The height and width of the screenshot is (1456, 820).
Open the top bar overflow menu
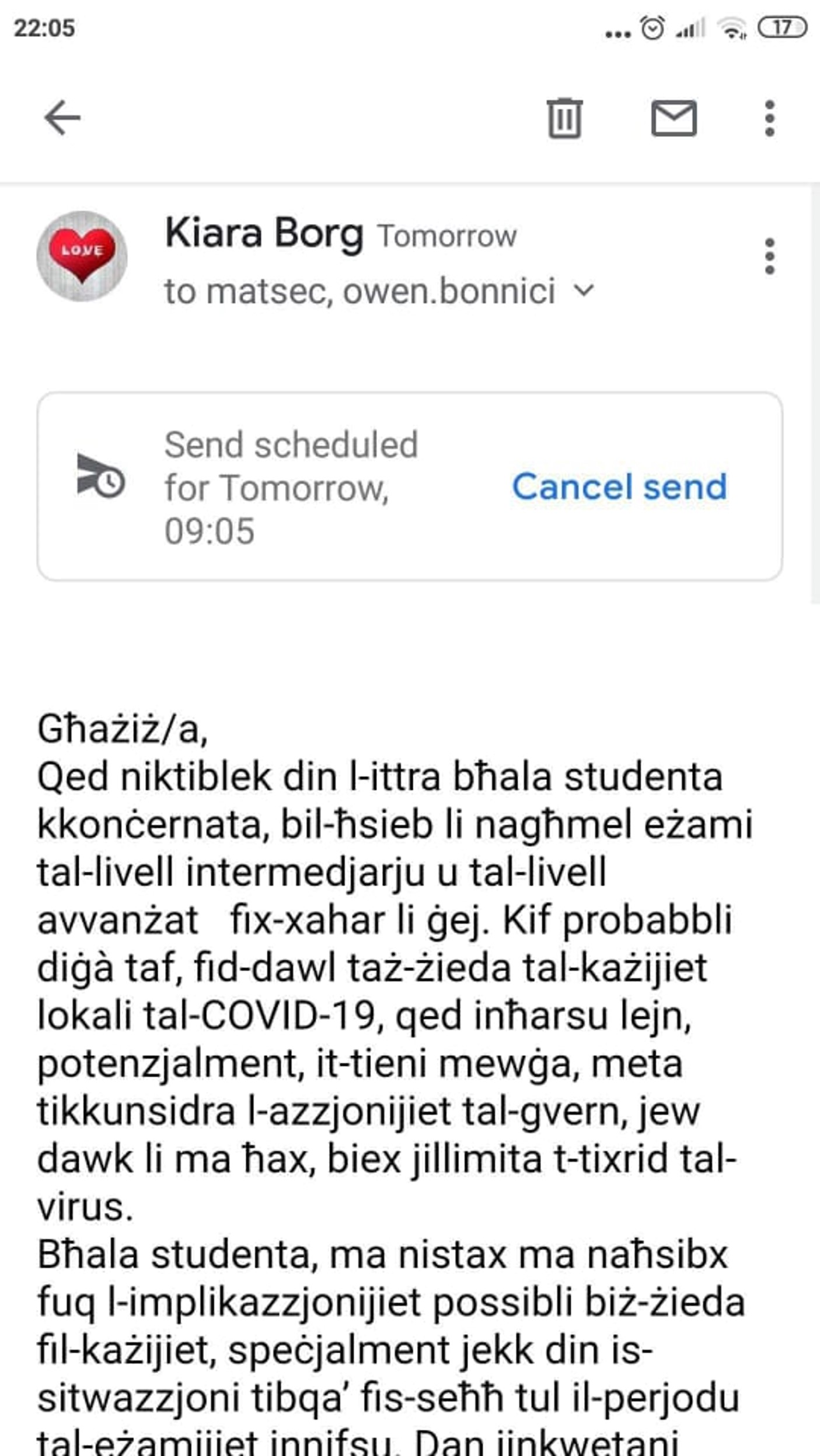[x=770, y=118]
